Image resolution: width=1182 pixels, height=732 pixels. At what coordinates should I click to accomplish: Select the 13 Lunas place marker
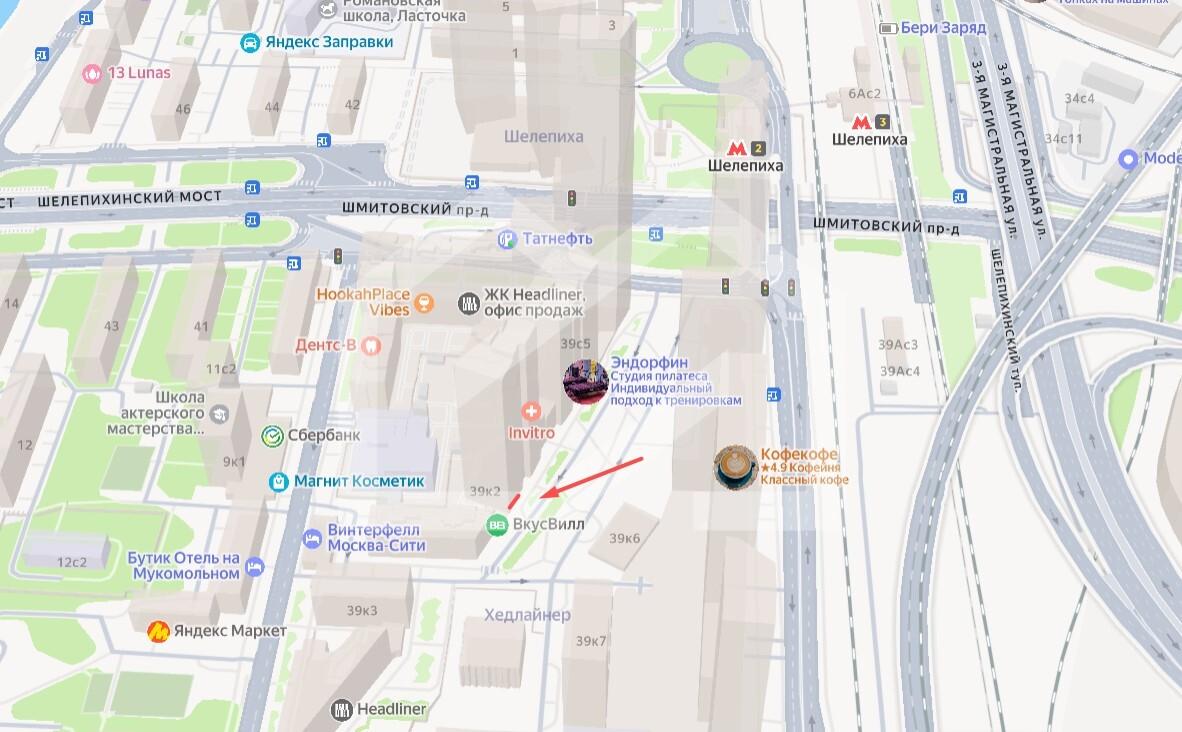tap(93, 73)
